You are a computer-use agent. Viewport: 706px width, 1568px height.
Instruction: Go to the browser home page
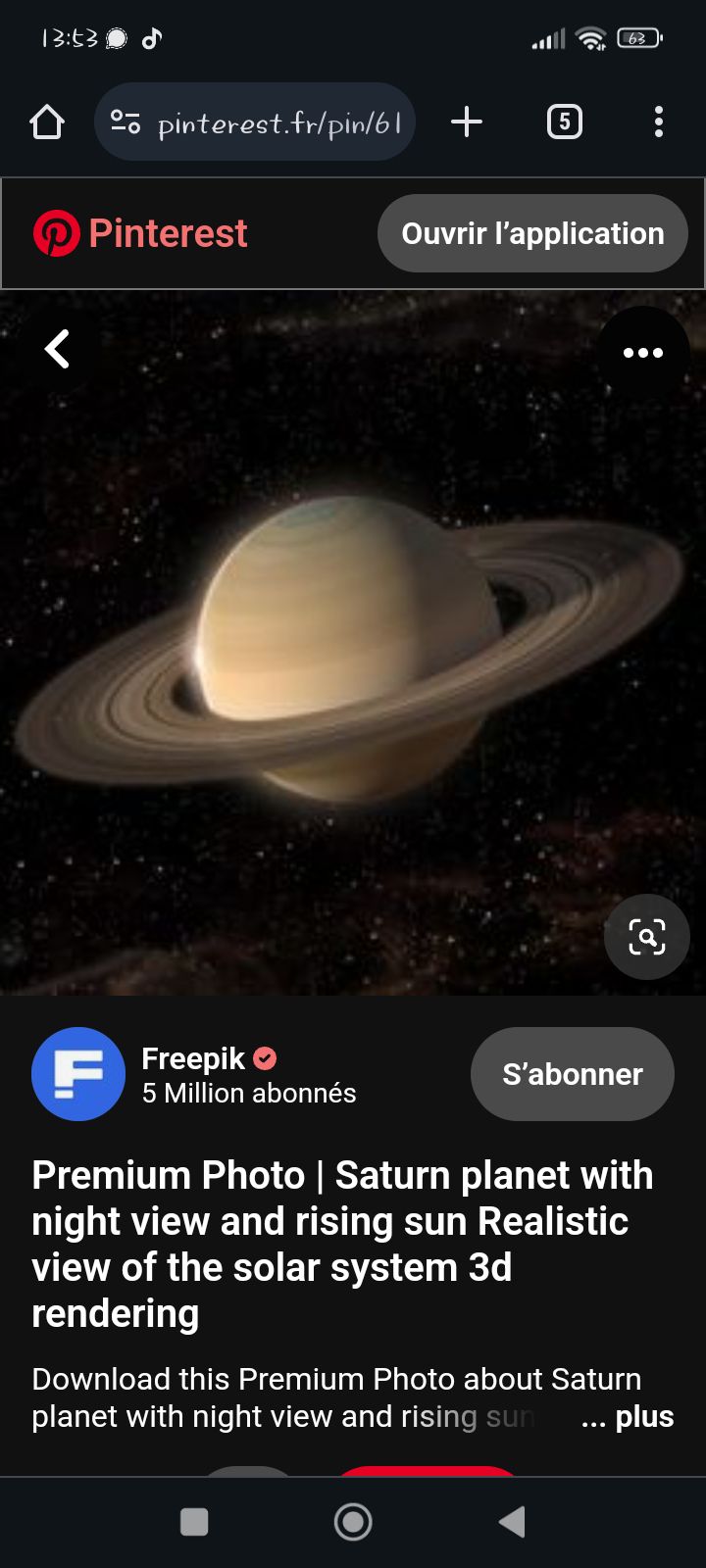47,122
